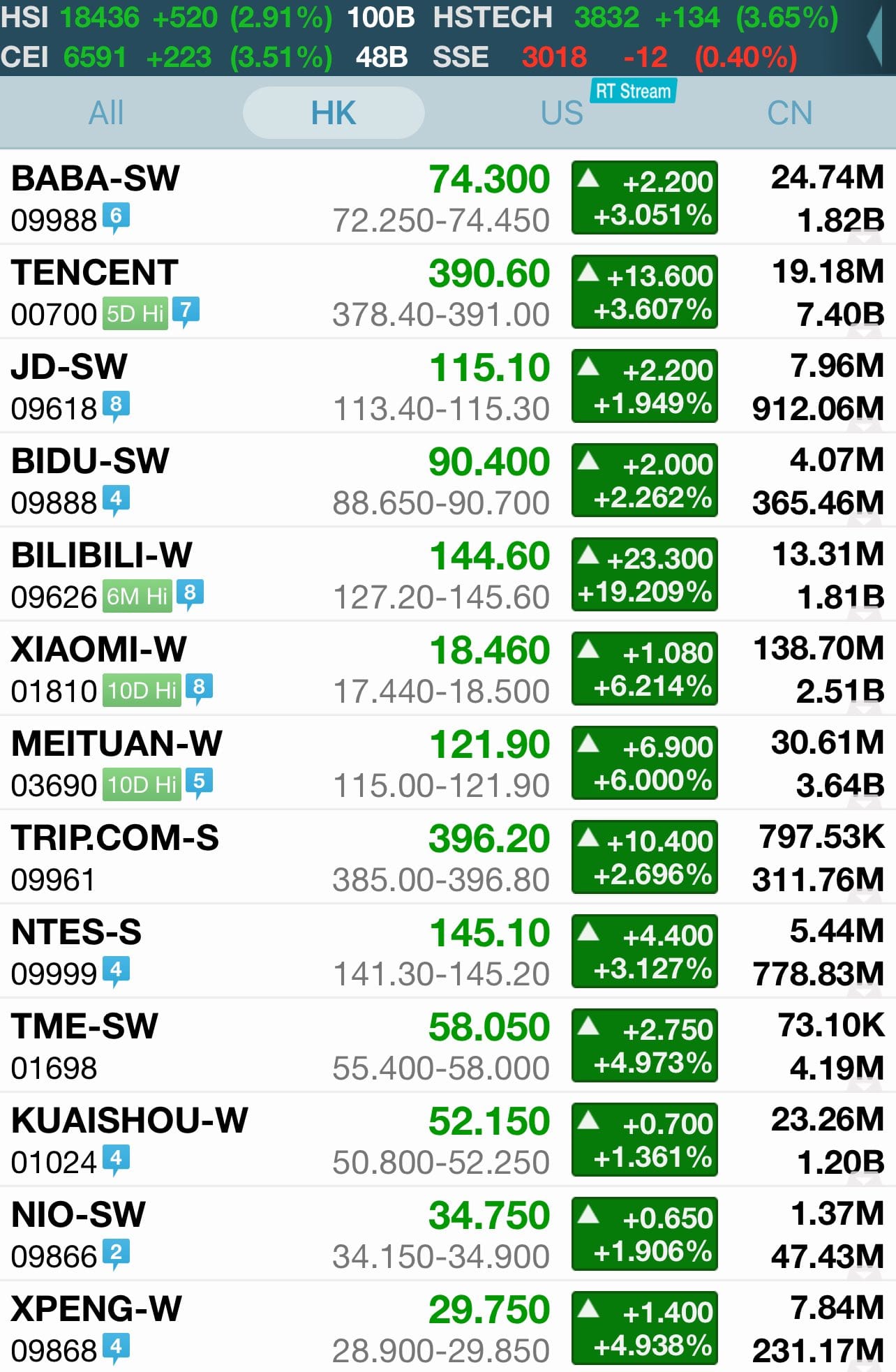Viewport: 896px width, 1372px height.
Task: Open KUAISHOU-W quote row
Action: (130, 1121)
